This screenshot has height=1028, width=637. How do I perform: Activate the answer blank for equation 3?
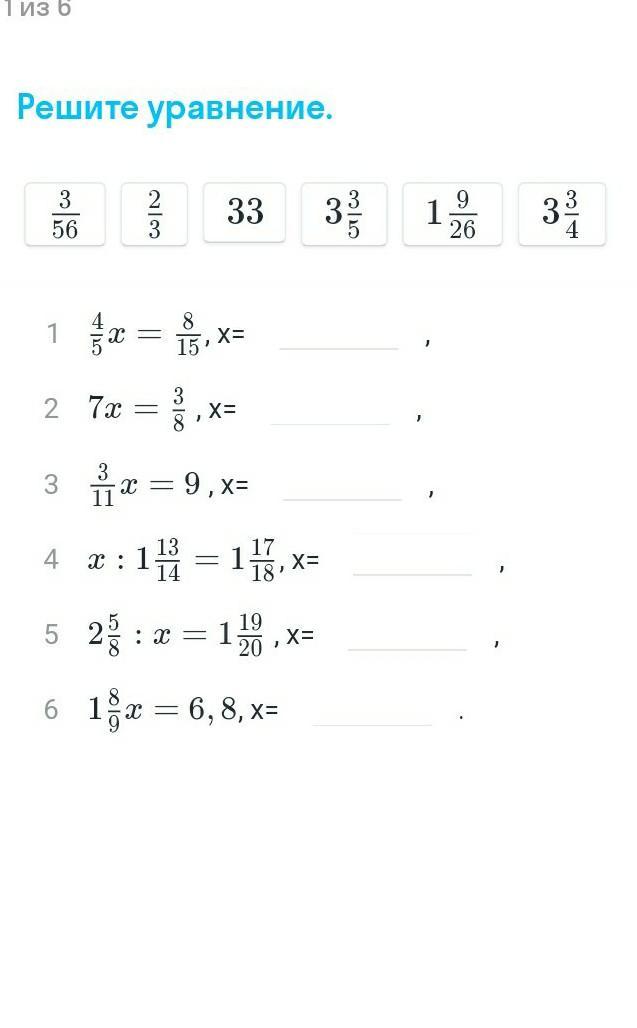pos(342,486)
